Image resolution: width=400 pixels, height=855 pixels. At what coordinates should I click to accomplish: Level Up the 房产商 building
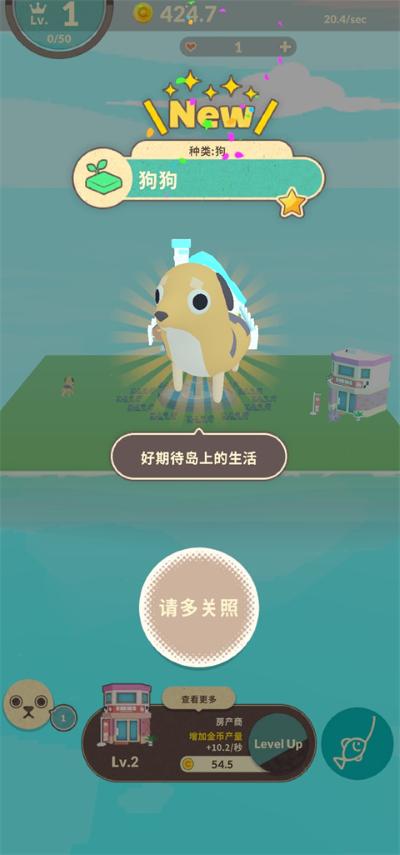click(278, 744)
